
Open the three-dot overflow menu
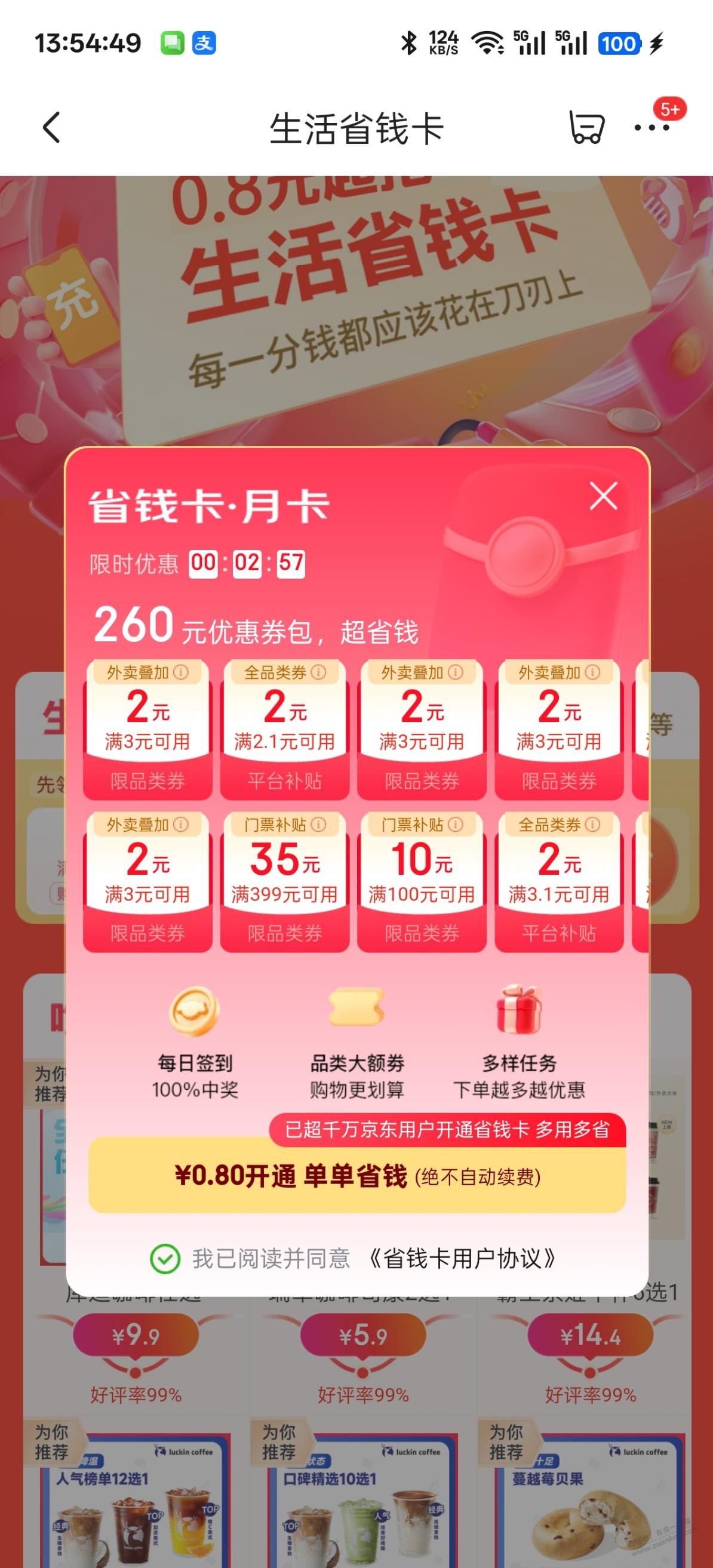click(x=651, y=128)
